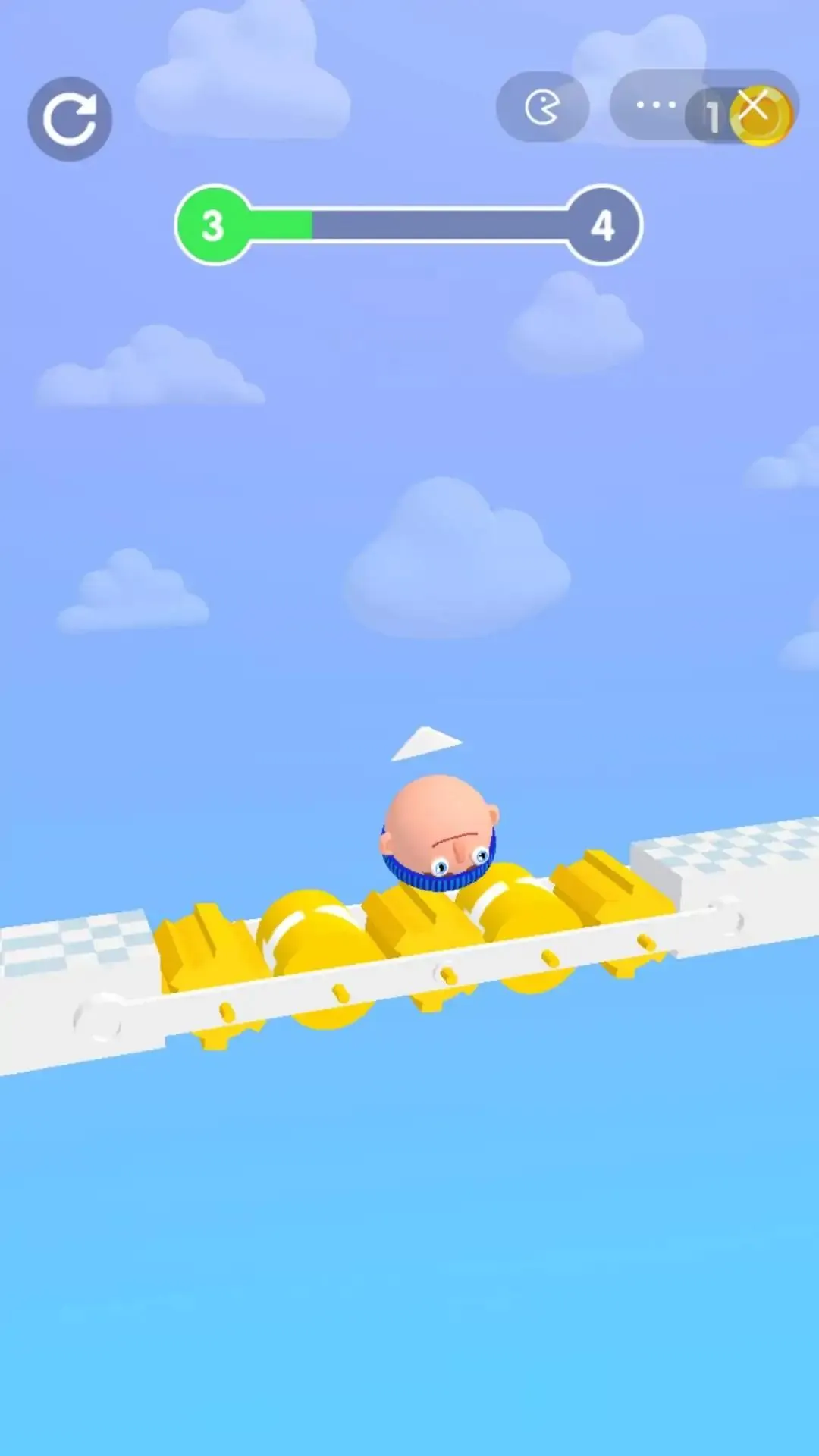Tap the green circle showing level 3
Image resolution: width=819 pixels, height=1456 pixels.
tap(213, 225)
